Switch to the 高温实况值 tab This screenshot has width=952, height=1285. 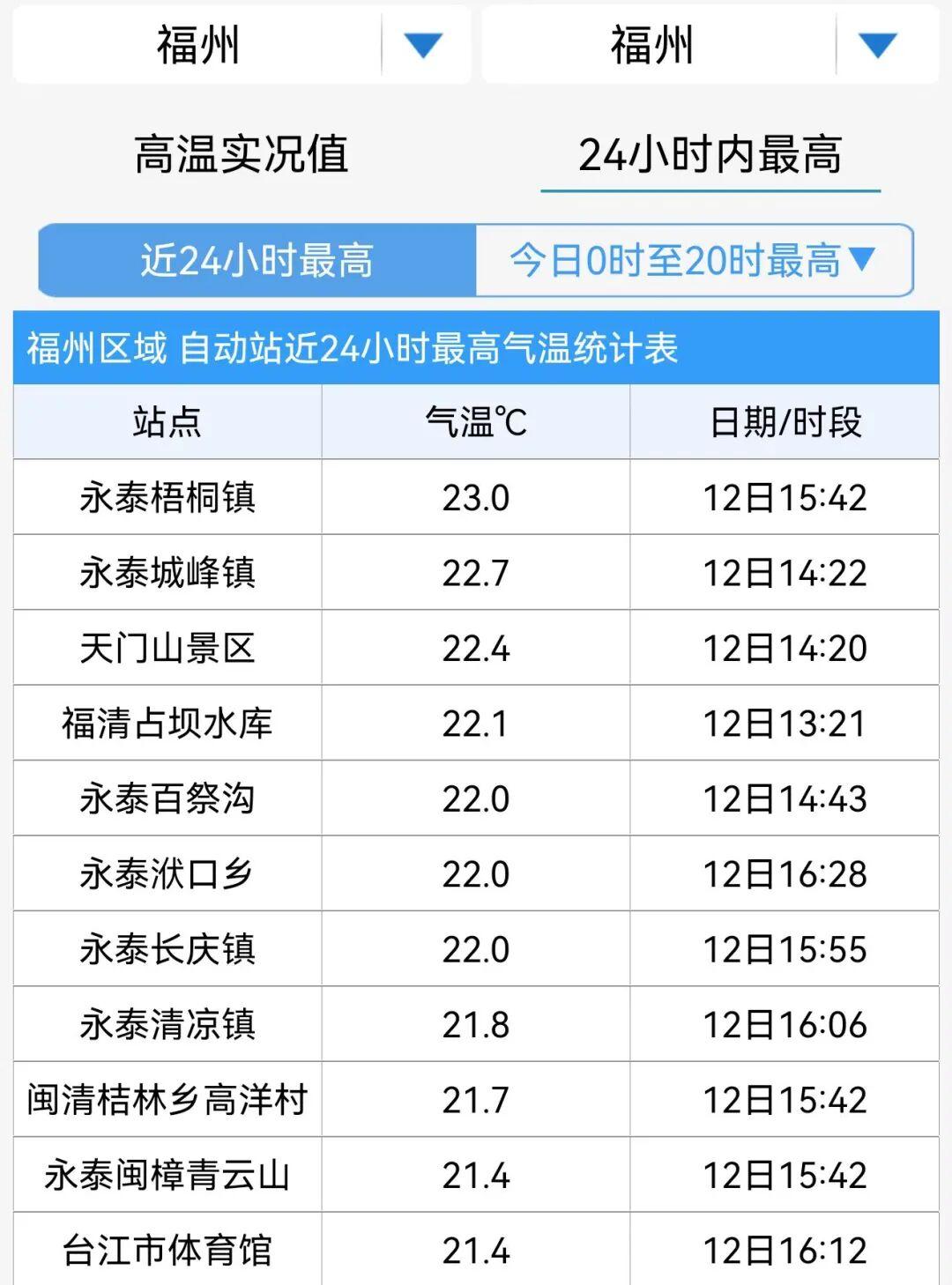[x=242, y=155]
